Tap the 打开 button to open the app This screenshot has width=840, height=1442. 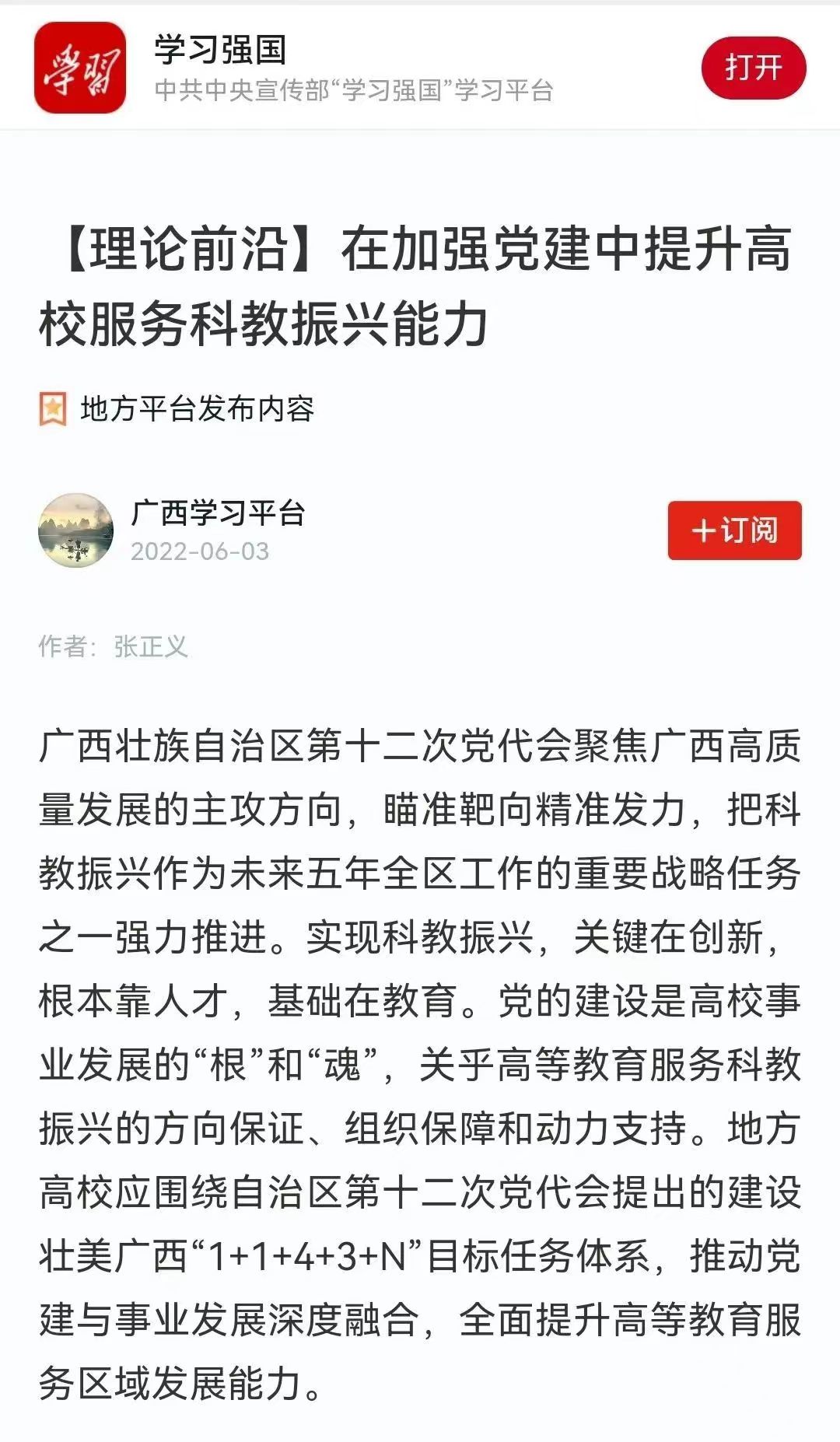click(x=753, y=68)
